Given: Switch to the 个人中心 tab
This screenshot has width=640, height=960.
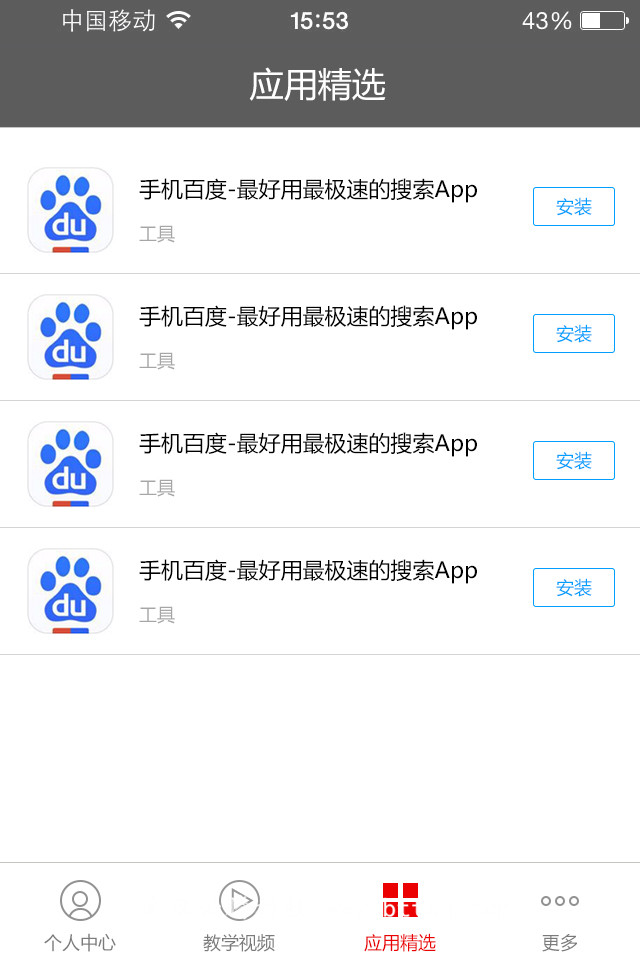Looking at the screenshot, I should click(x=80, y=914).
